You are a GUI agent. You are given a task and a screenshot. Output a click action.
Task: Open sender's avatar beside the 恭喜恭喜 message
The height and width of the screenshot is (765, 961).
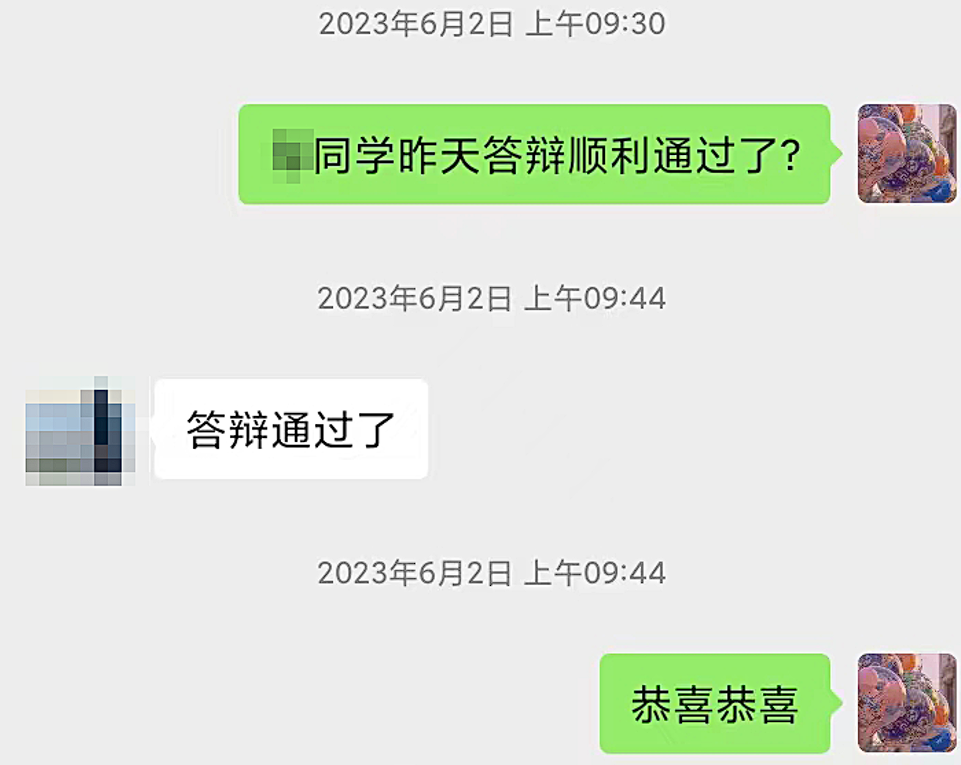click(906, 703)
